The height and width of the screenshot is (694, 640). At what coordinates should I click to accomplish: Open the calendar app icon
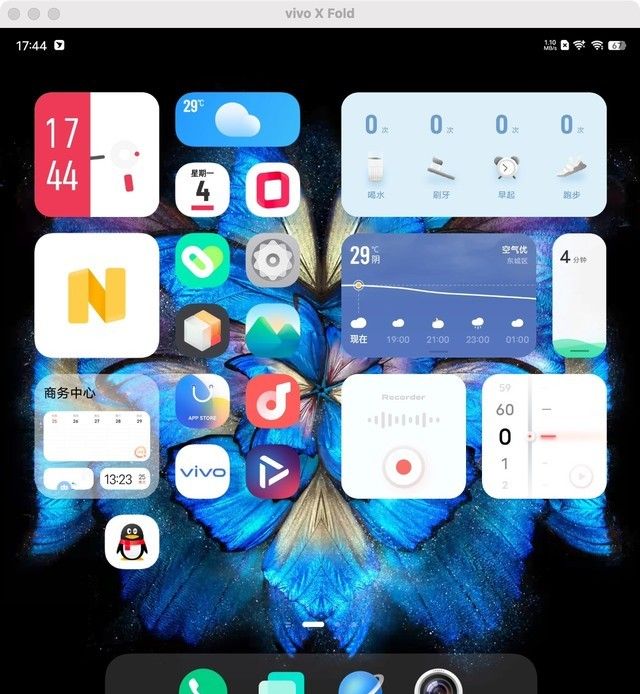pyautogui.click(x=203, y=191)
